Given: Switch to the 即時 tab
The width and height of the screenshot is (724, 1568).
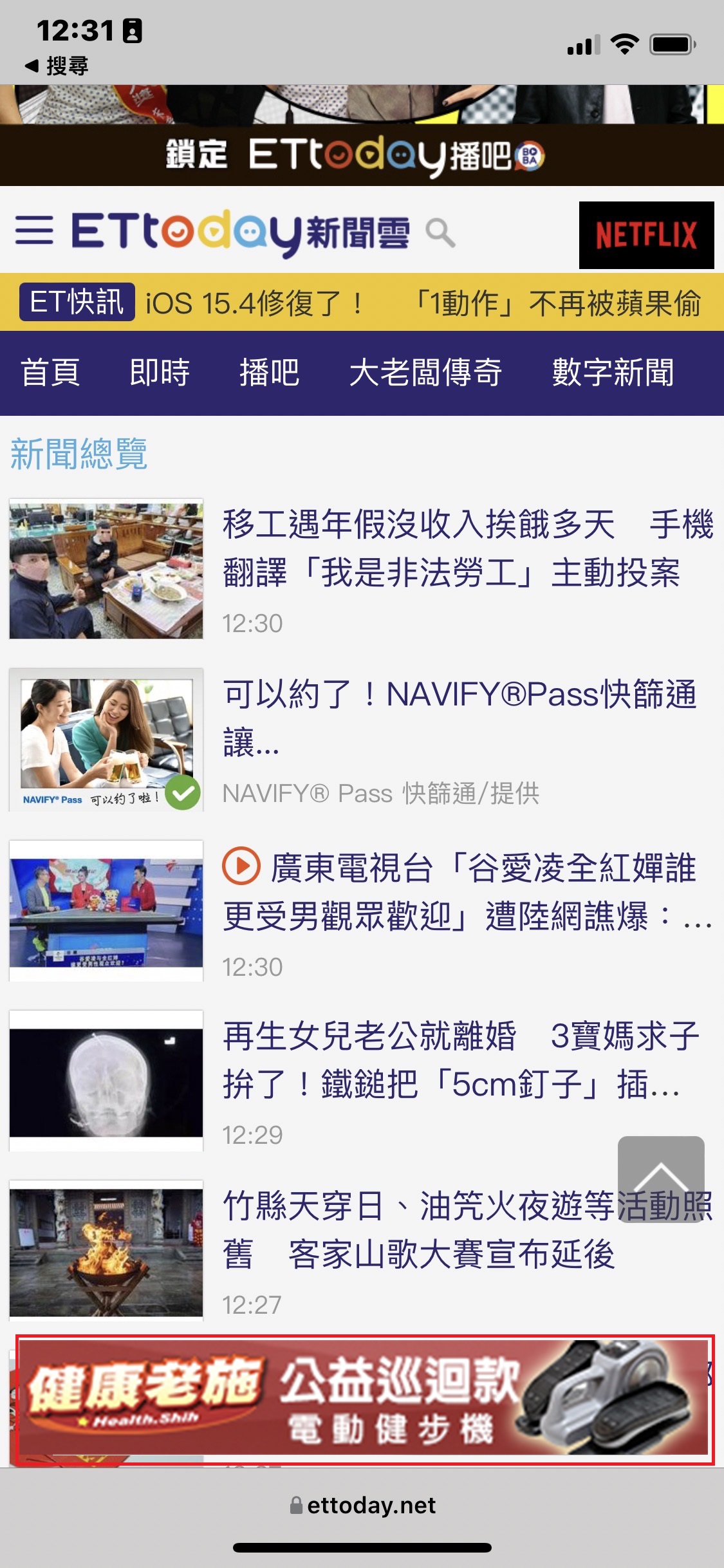Looking at the screenshot, I should (160, 373).
